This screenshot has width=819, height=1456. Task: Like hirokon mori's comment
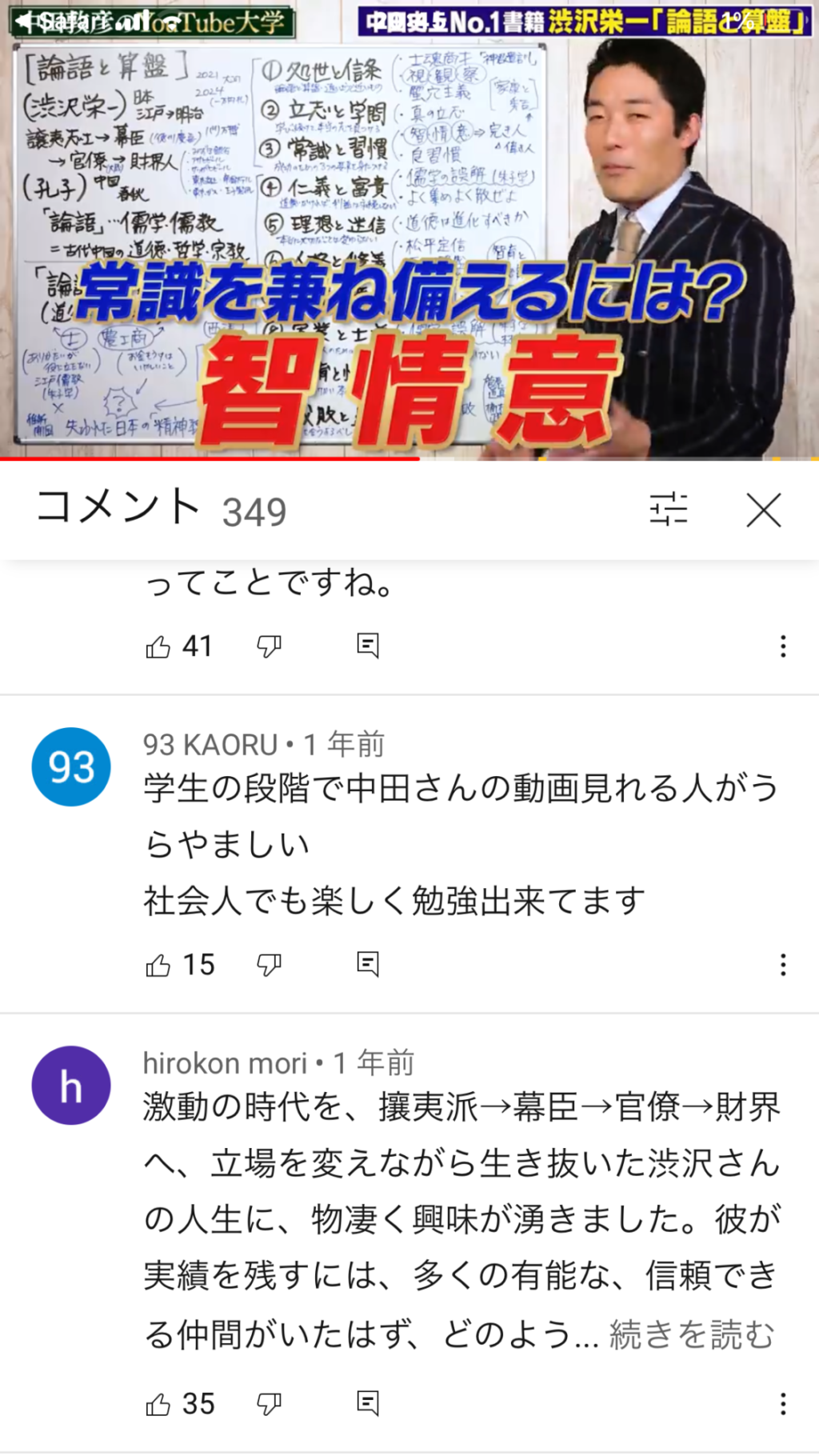158,1404
